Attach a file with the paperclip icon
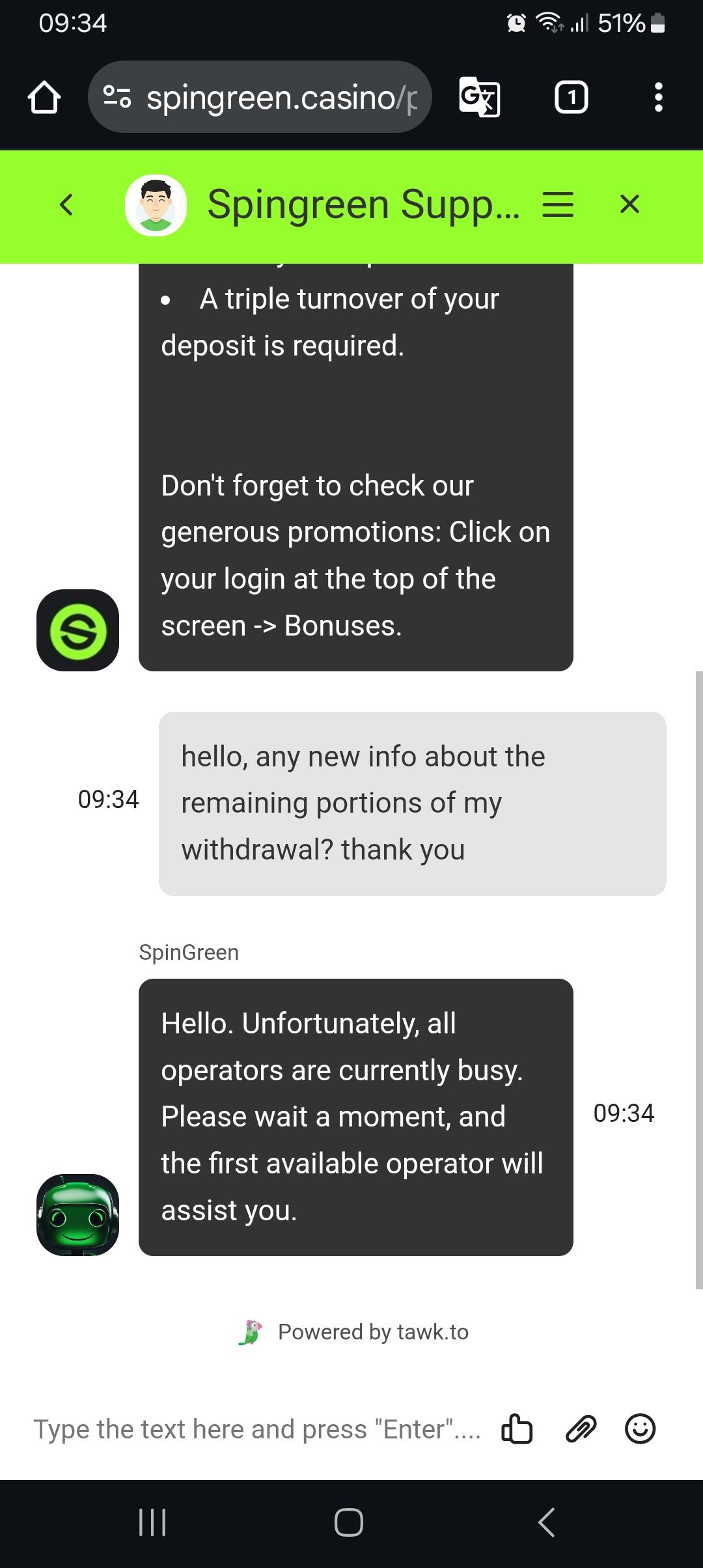Image resolution: width=703 pixels, height=1568 pixels. pos(581,1429)
